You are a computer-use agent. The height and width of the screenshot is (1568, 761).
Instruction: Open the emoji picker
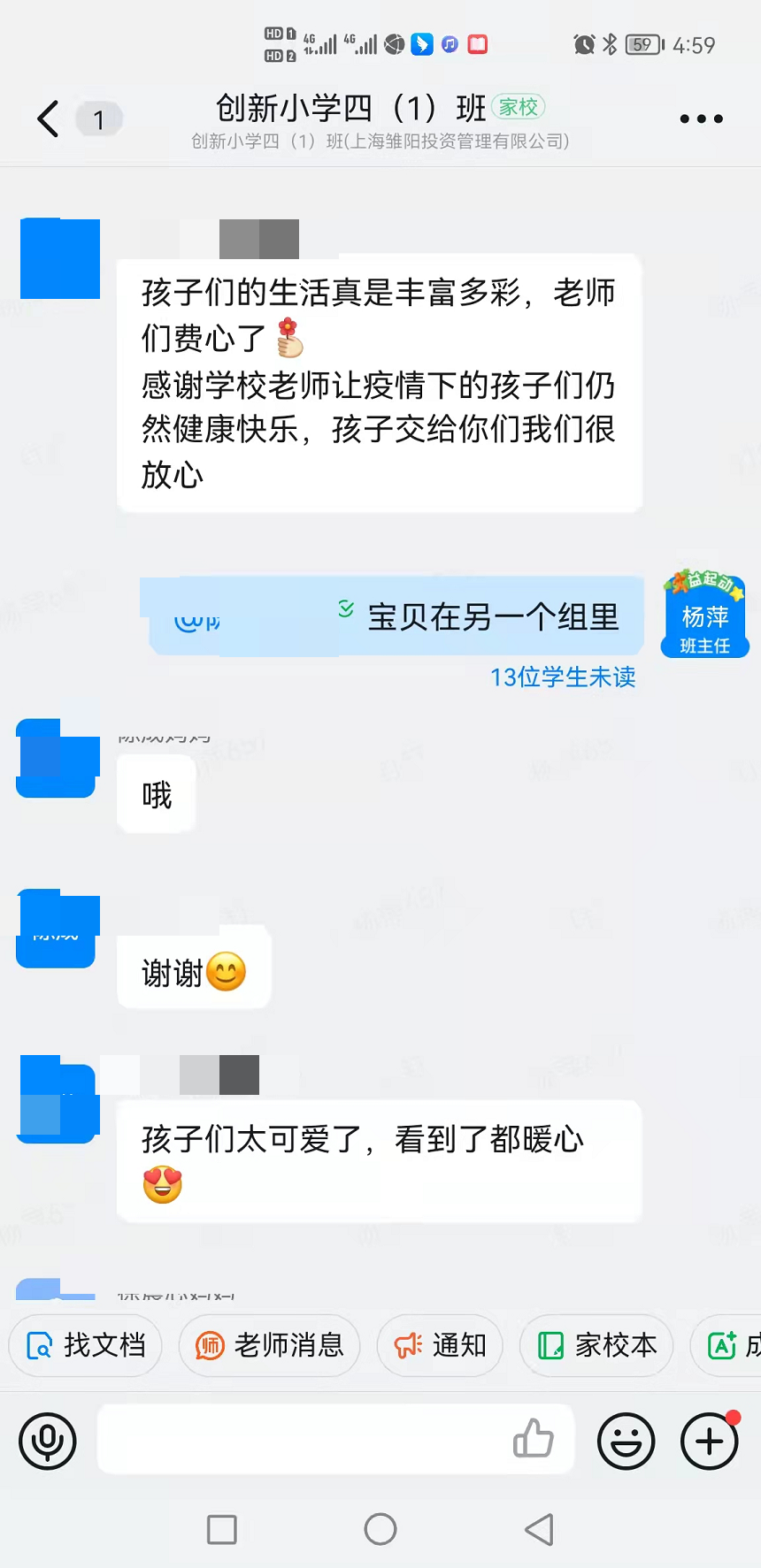coord(626,1441)
